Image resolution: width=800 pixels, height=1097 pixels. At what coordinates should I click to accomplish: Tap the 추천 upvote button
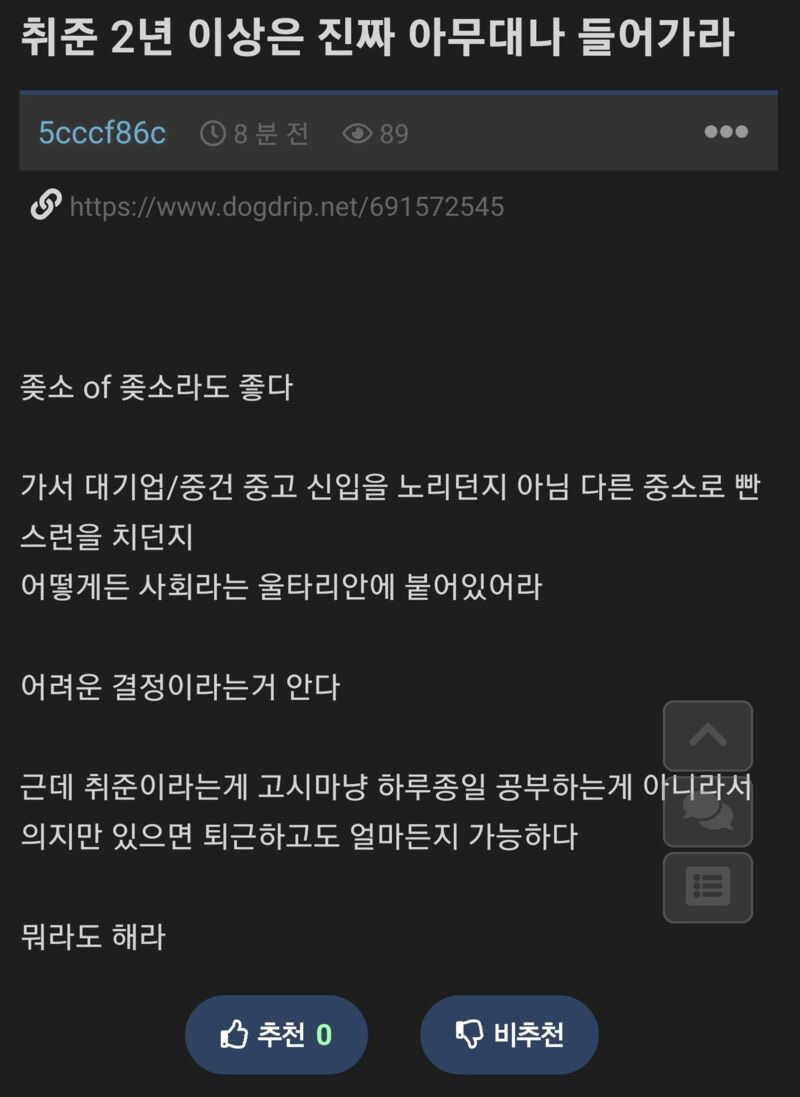(x=276, y=1034)
